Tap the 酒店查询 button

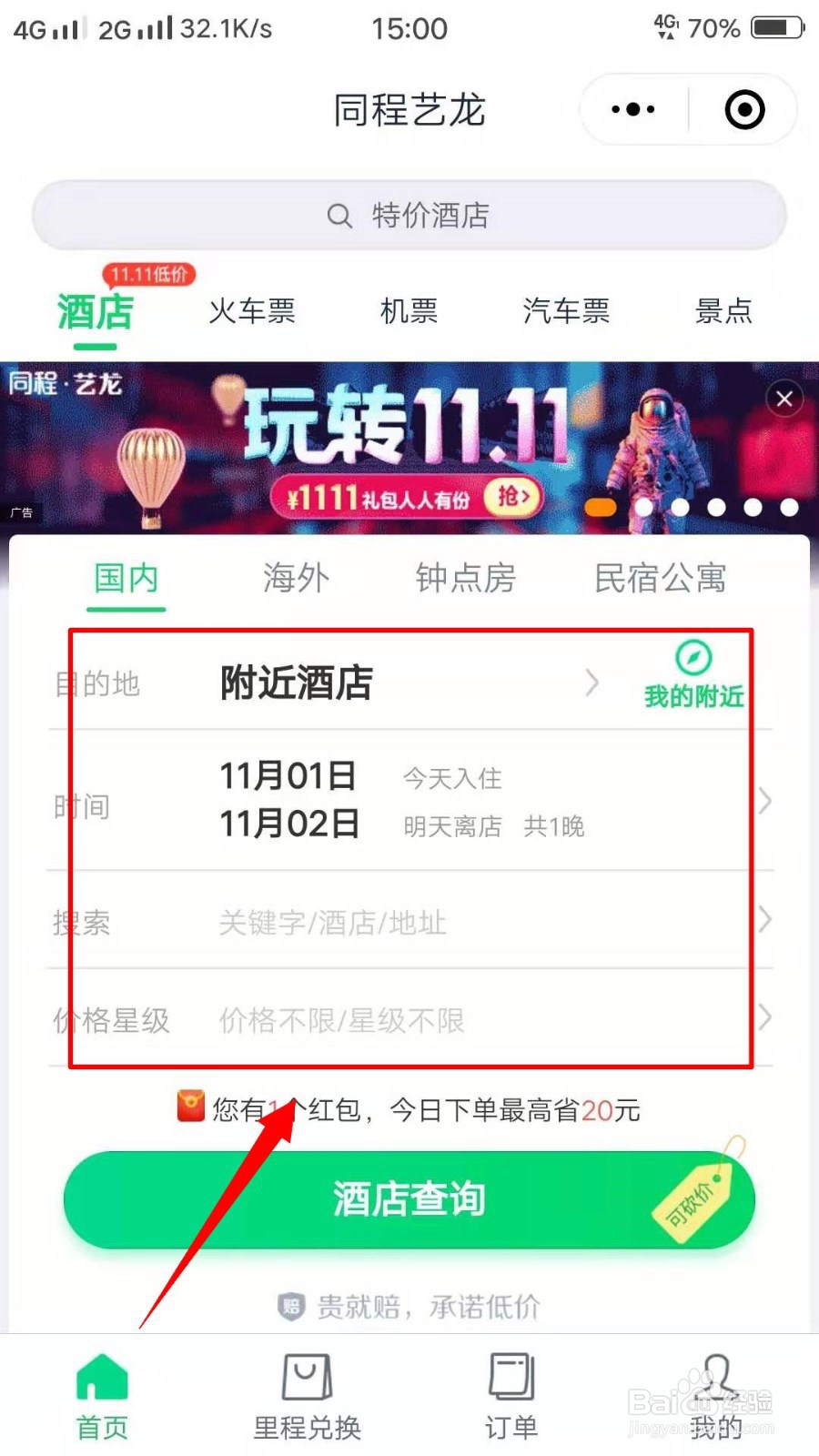pyautogui.click(x=409, y=1199)
